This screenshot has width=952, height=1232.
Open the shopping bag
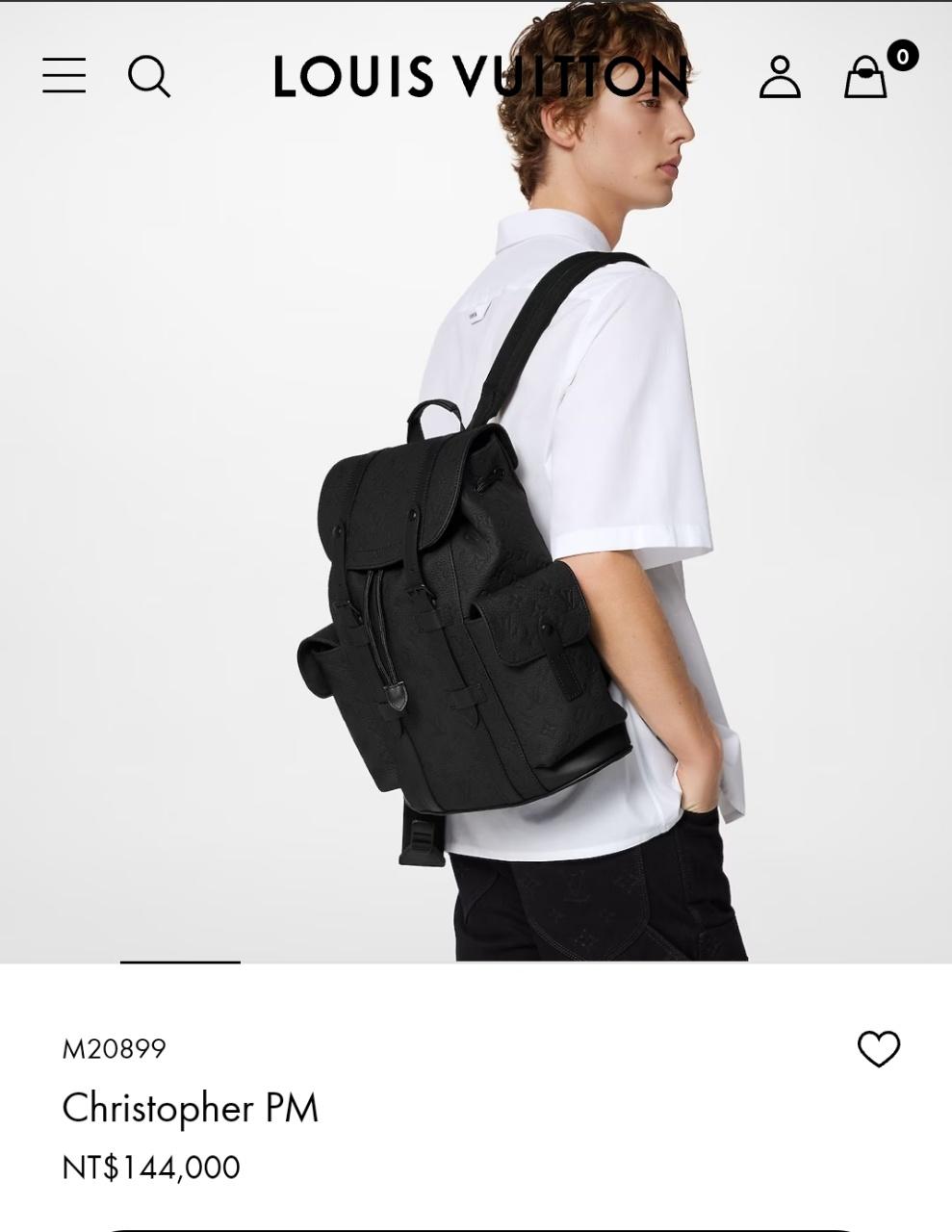click(866, 77)
